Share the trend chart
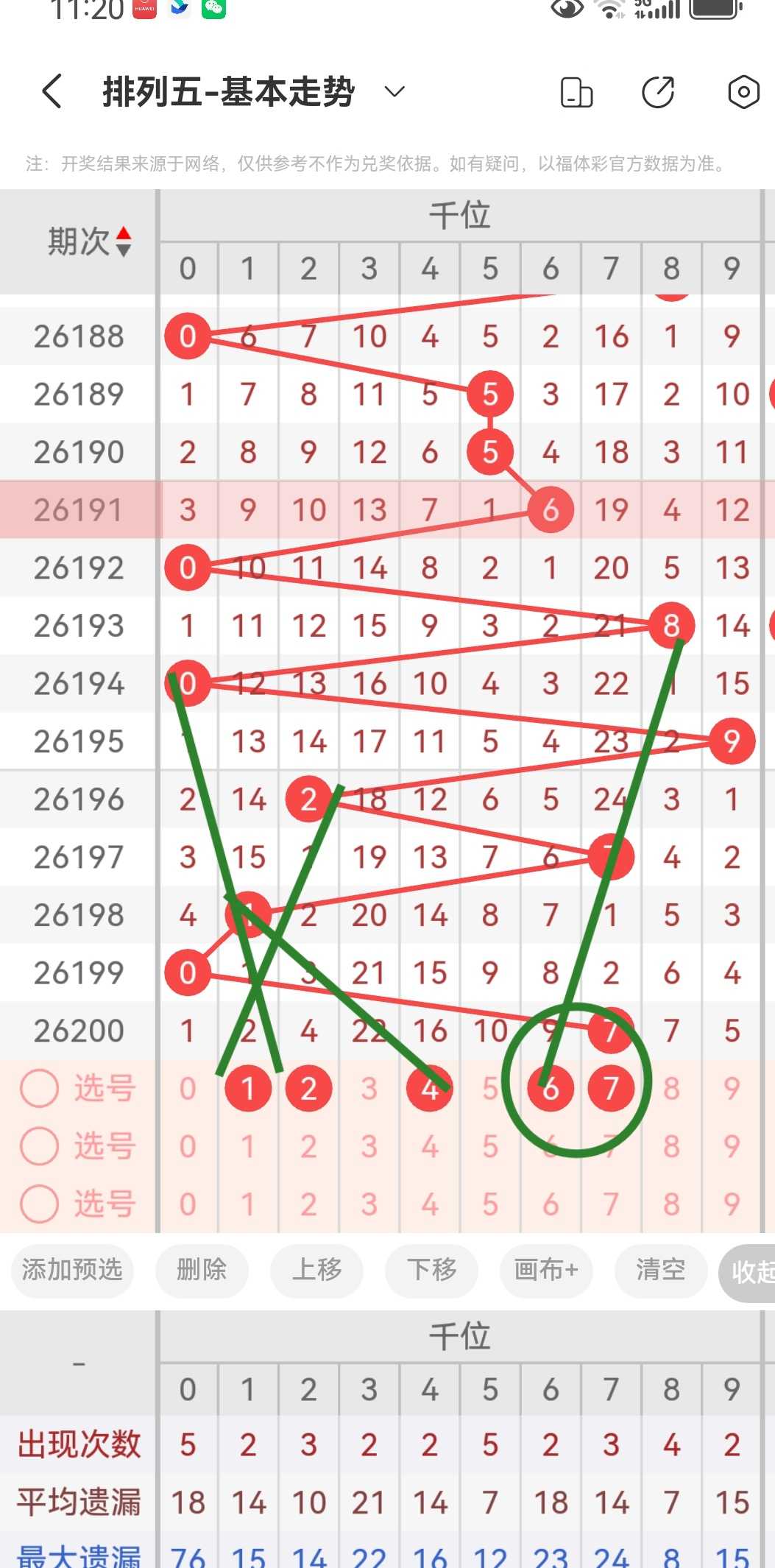 [x=659, y=92]
